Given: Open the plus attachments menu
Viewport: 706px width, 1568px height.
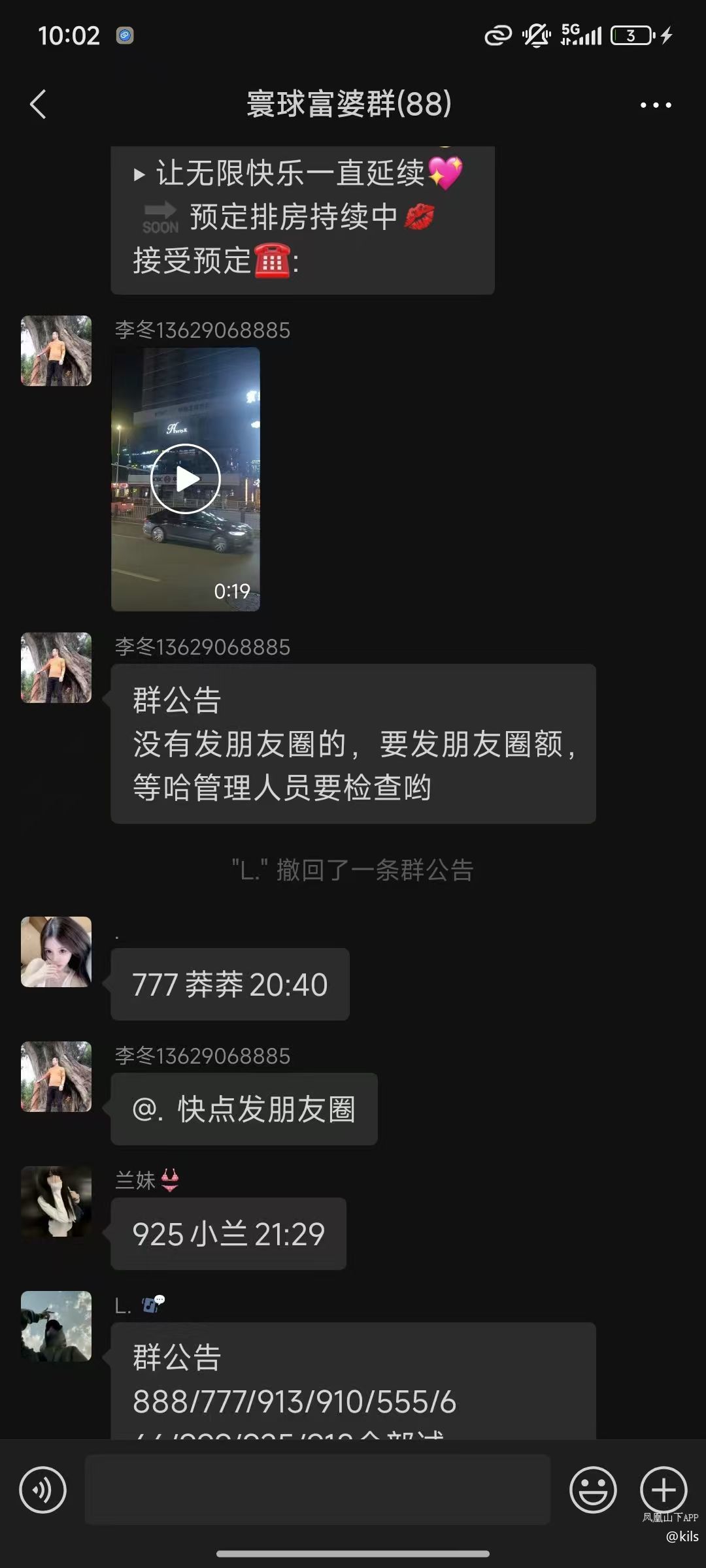Looking at the screenshot, I should pyautogui.click(x=663, y=1490).
